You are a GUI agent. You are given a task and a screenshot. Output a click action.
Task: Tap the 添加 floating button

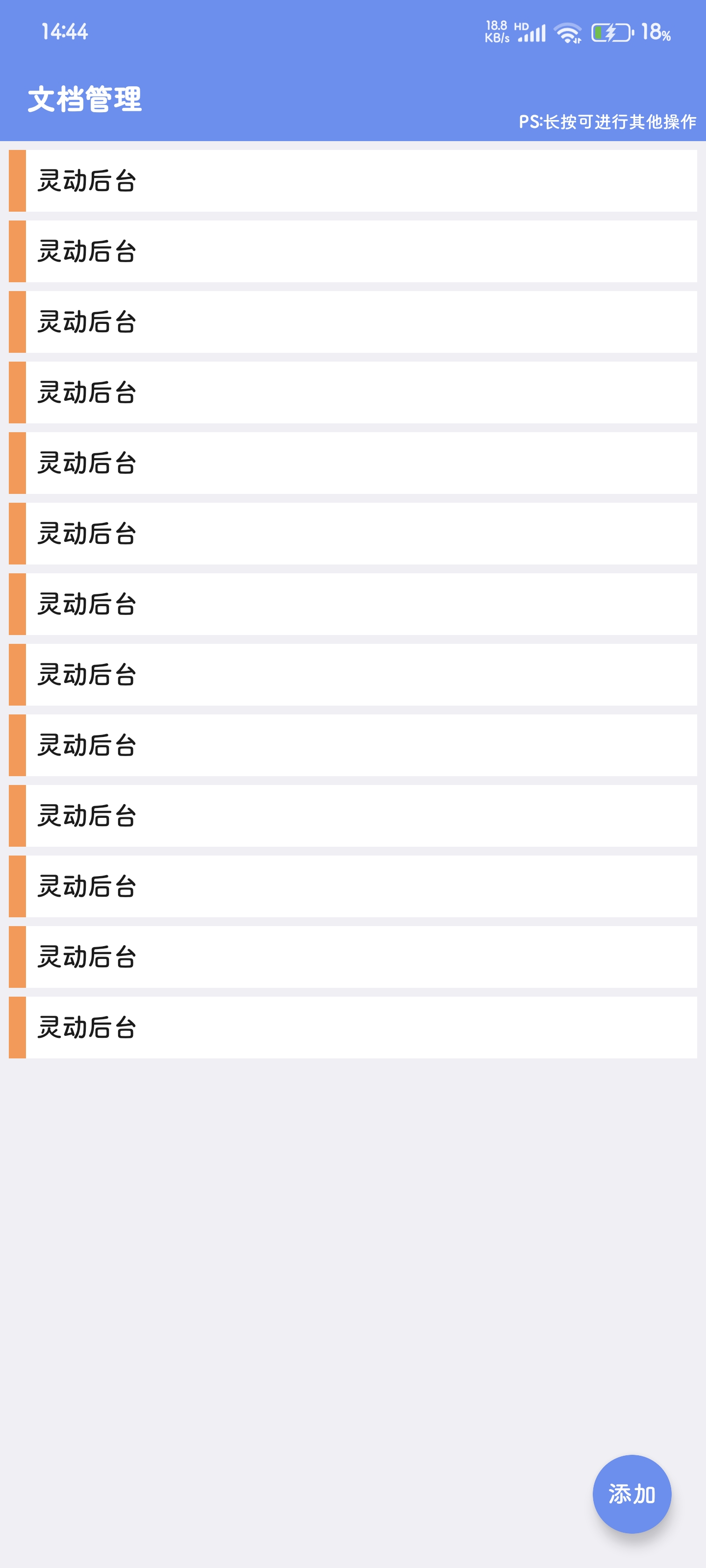pyautogui.click(x=631, y=1494)
